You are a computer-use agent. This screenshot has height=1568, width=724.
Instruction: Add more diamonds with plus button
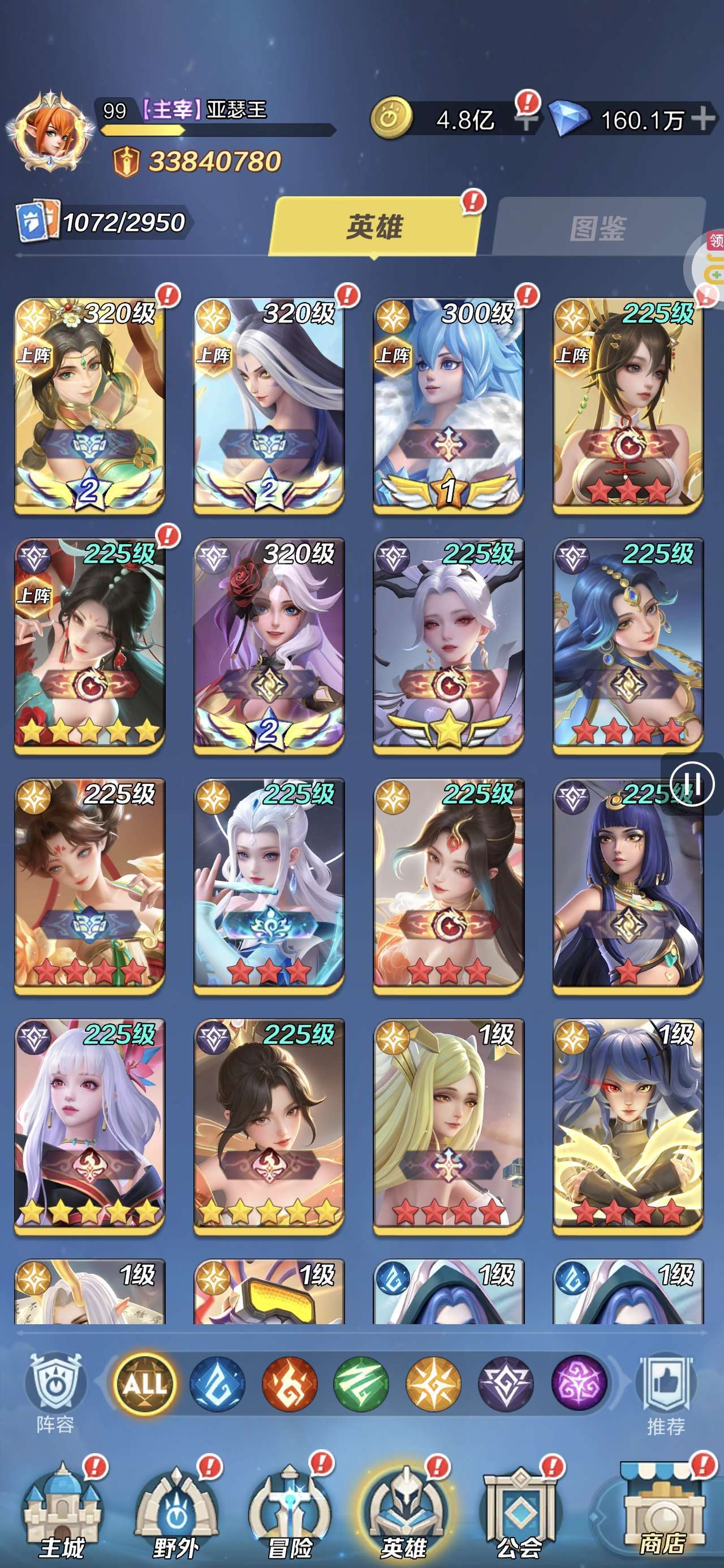(x=703, y=119)
